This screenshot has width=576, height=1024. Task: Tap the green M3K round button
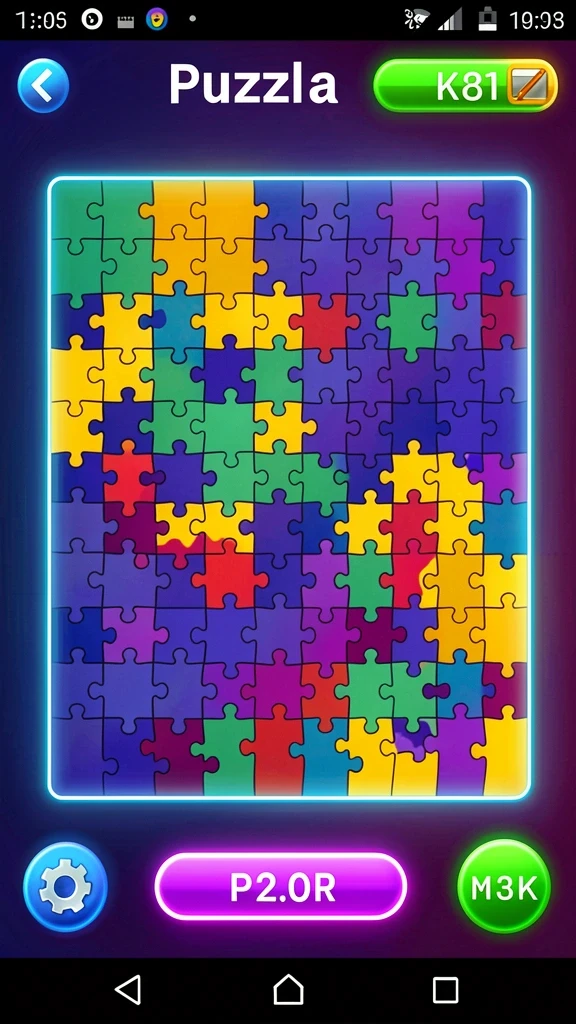504,887
